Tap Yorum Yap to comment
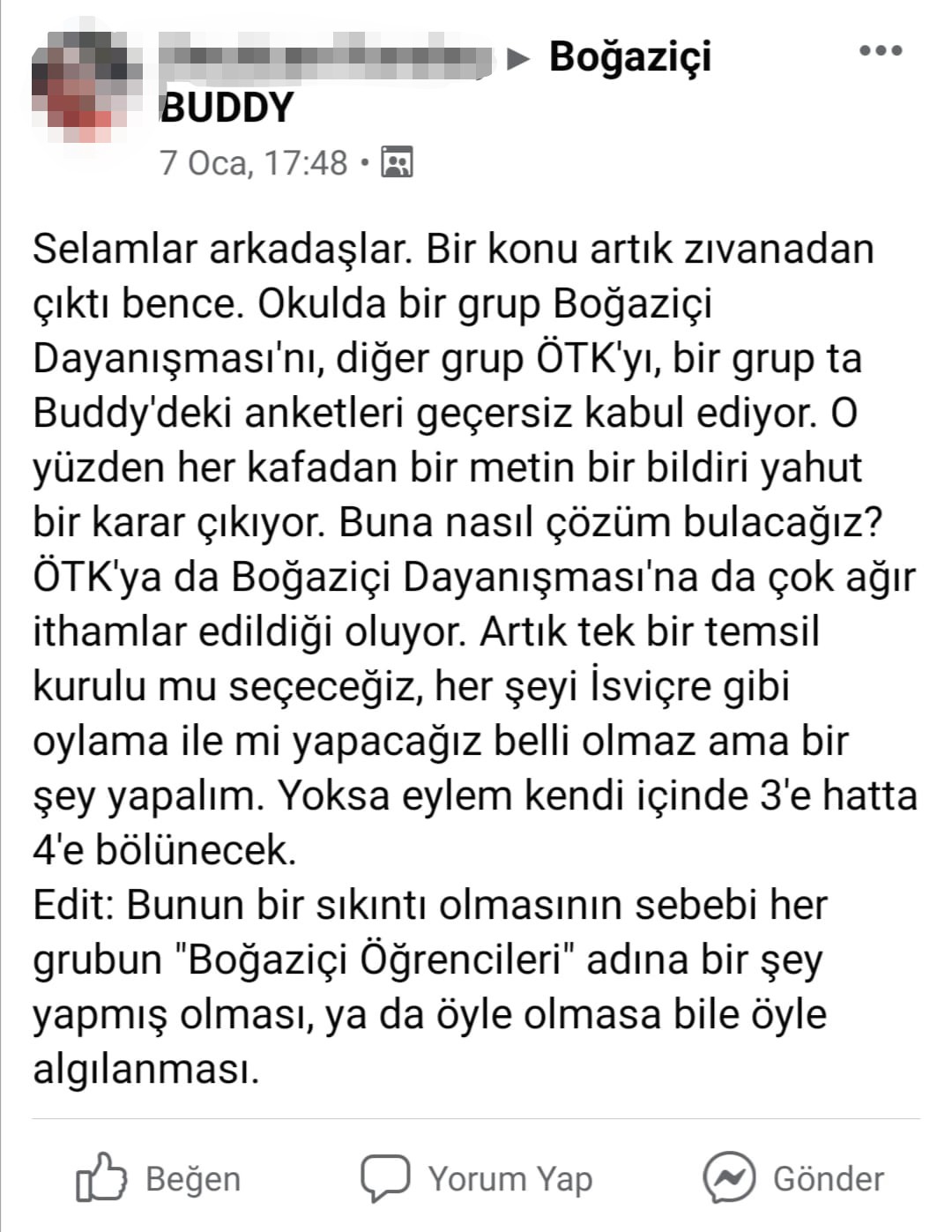 [477, 1178]
